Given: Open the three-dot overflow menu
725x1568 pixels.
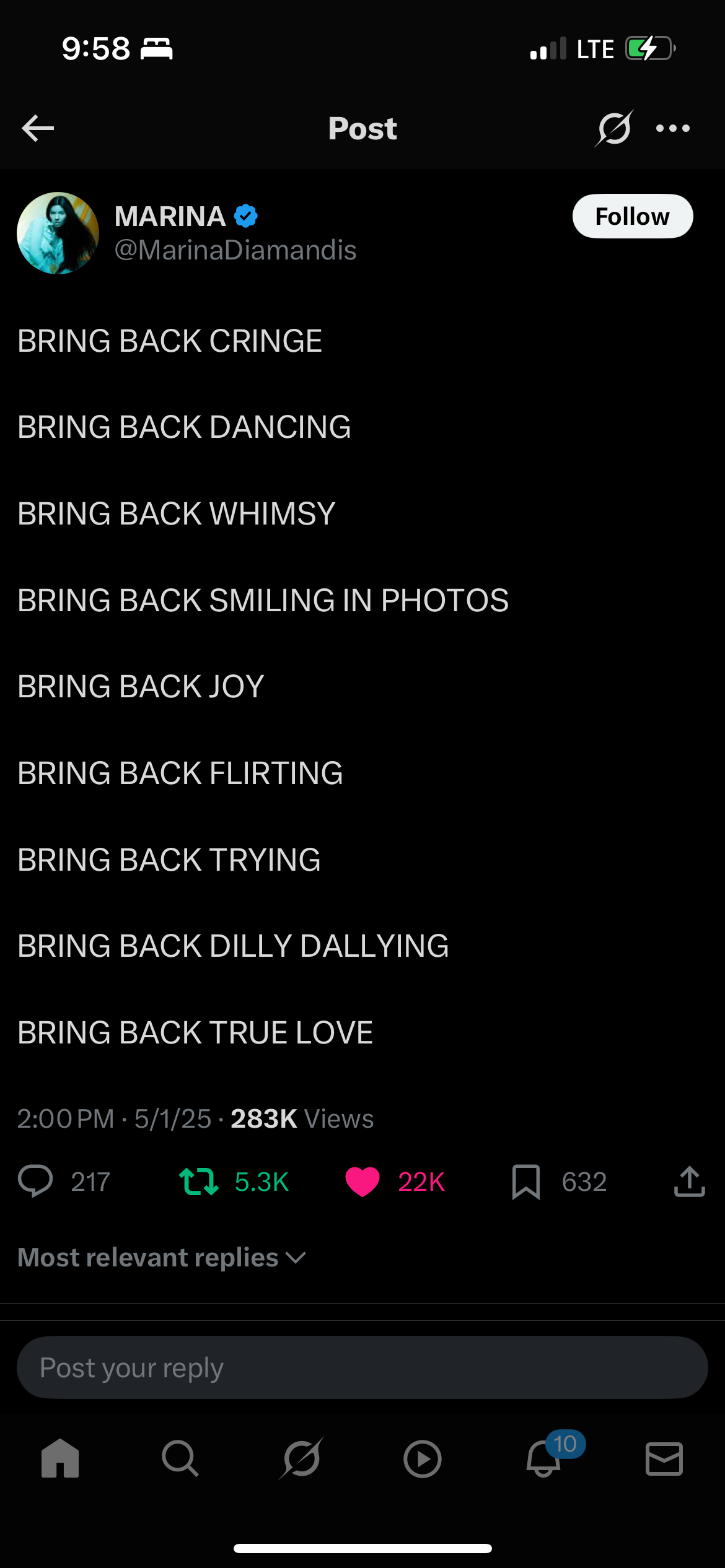Looking at the screenshot, I should point(673,128).
